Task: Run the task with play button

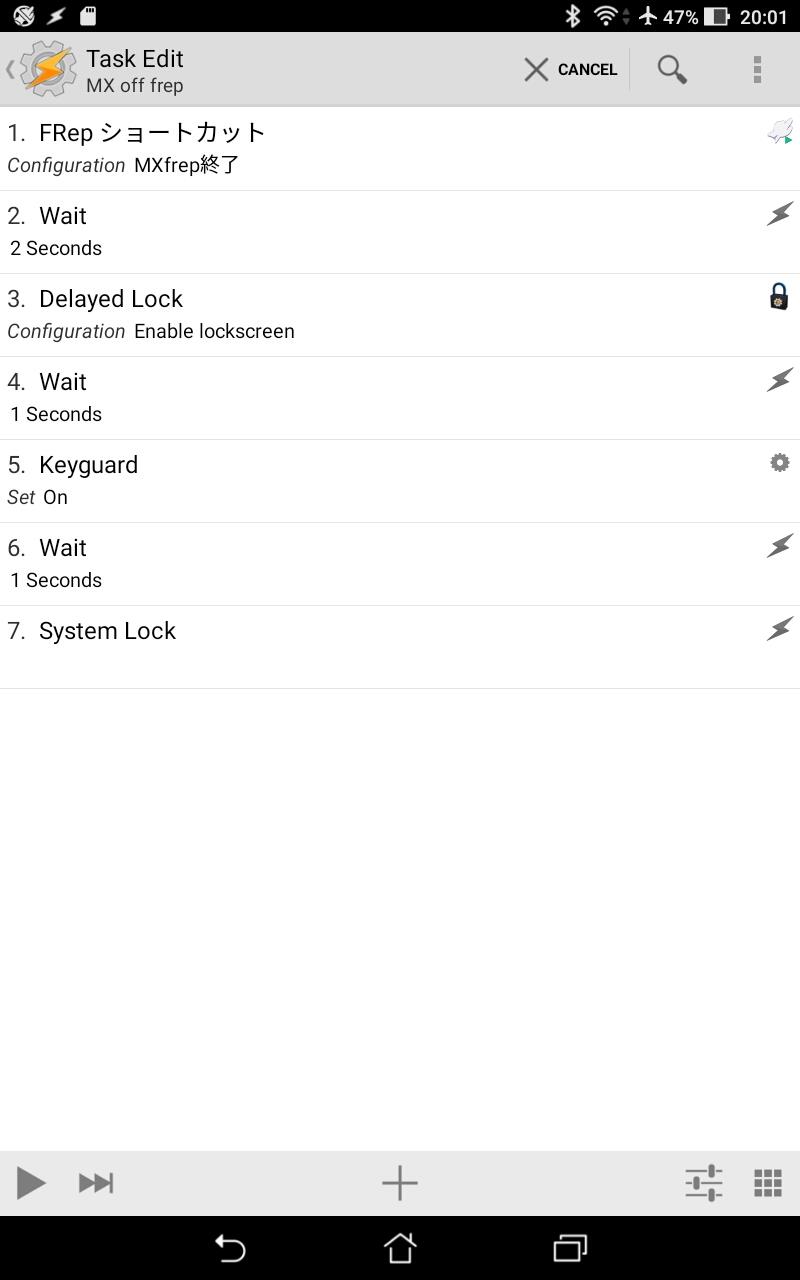Action: pyautogui.click(x=31, y=1183)
